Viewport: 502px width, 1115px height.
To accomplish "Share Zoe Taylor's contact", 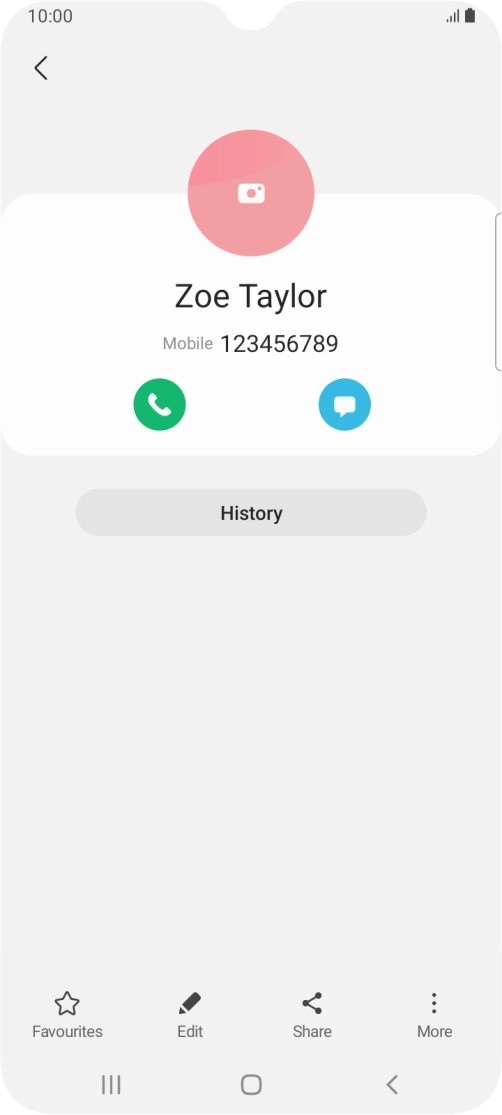I will [312, 1015].
